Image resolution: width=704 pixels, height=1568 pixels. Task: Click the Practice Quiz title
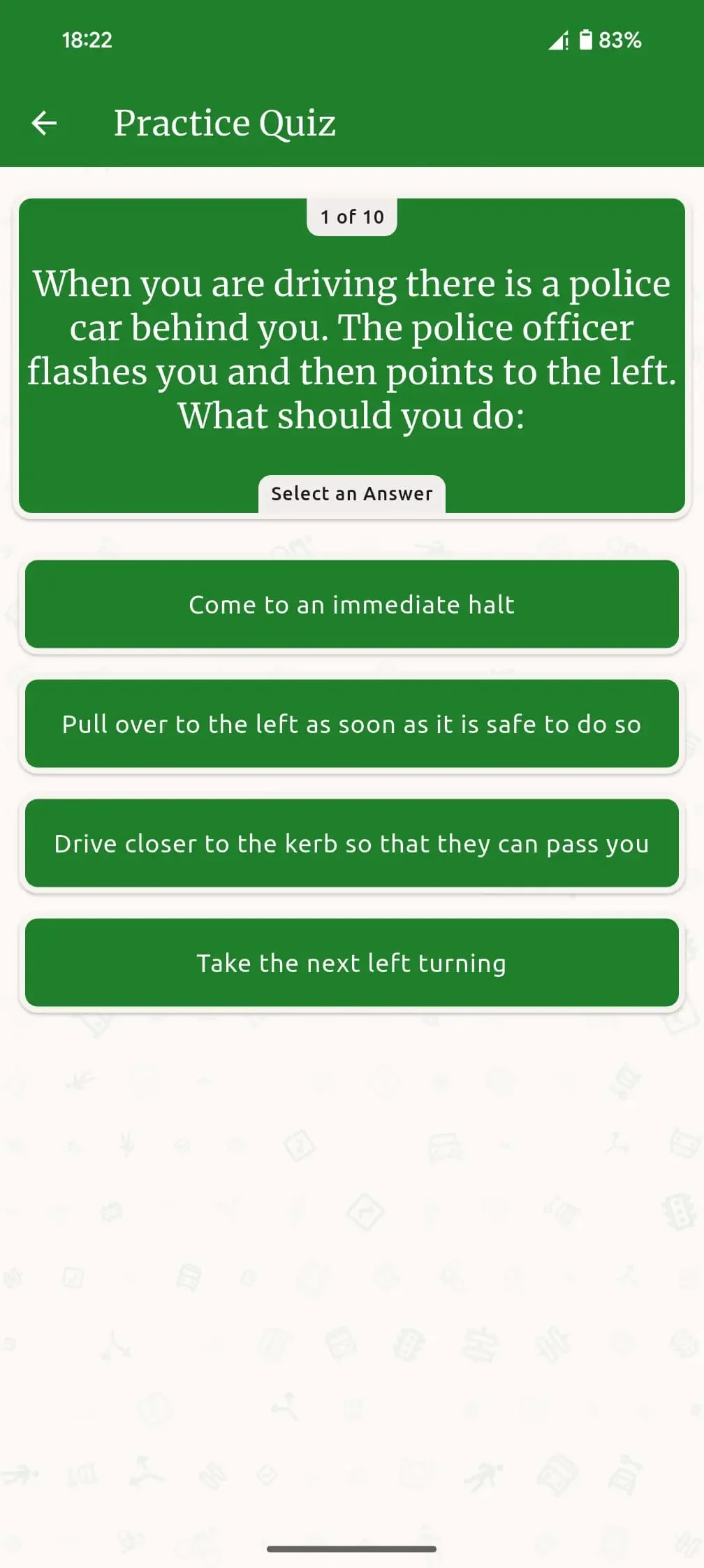pyautogui.click(x=226, y=122)
